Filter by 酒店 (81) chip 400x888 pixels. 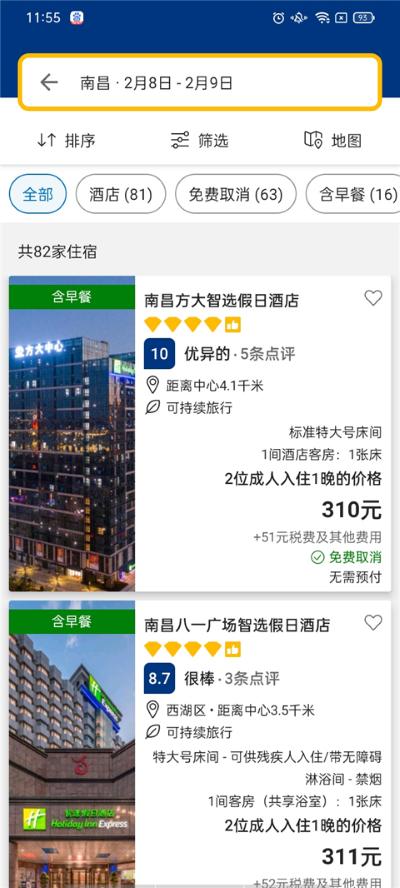pos(121,194)
